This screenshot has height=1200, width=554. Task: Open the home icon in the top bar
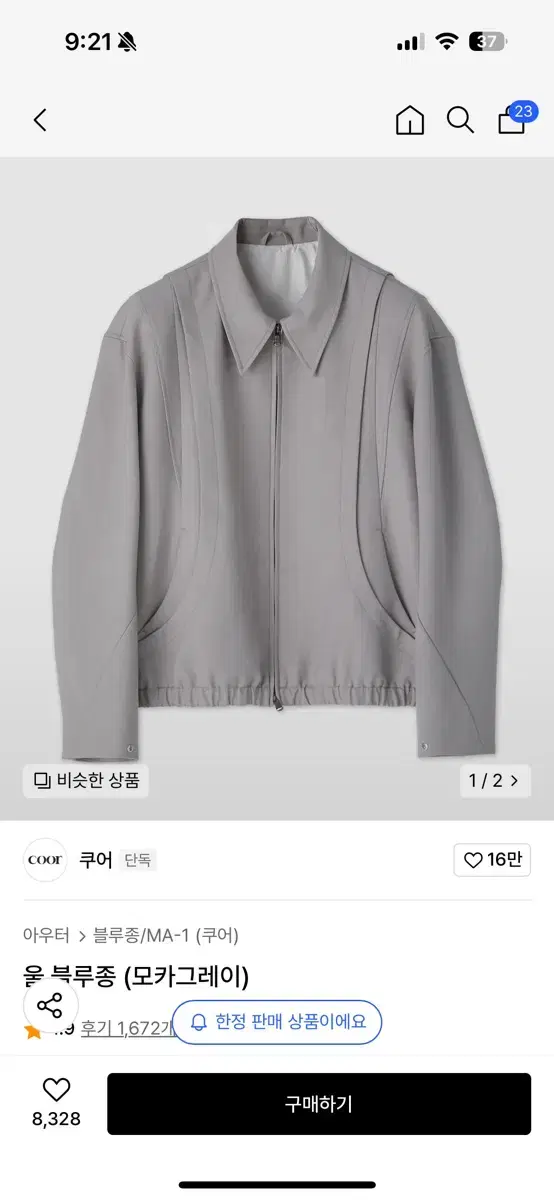(x=410, y=120)
